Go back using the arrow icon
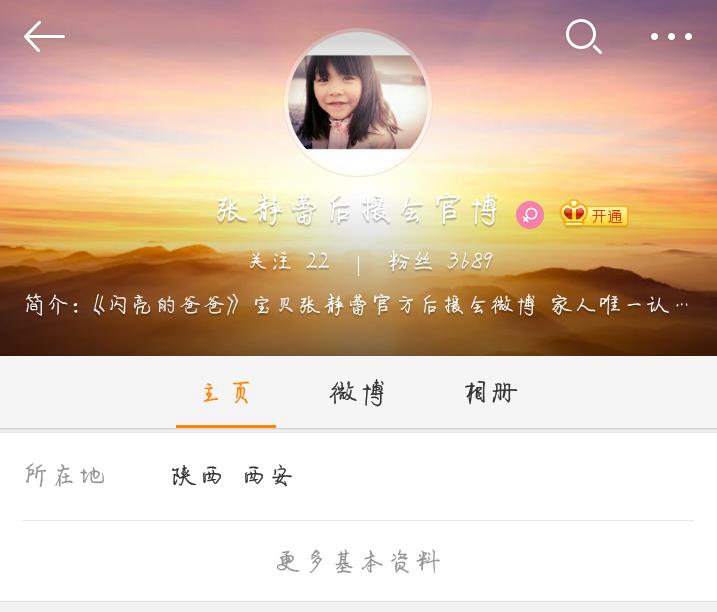This screenshot has height=612, width=717. tap(44, 37)
